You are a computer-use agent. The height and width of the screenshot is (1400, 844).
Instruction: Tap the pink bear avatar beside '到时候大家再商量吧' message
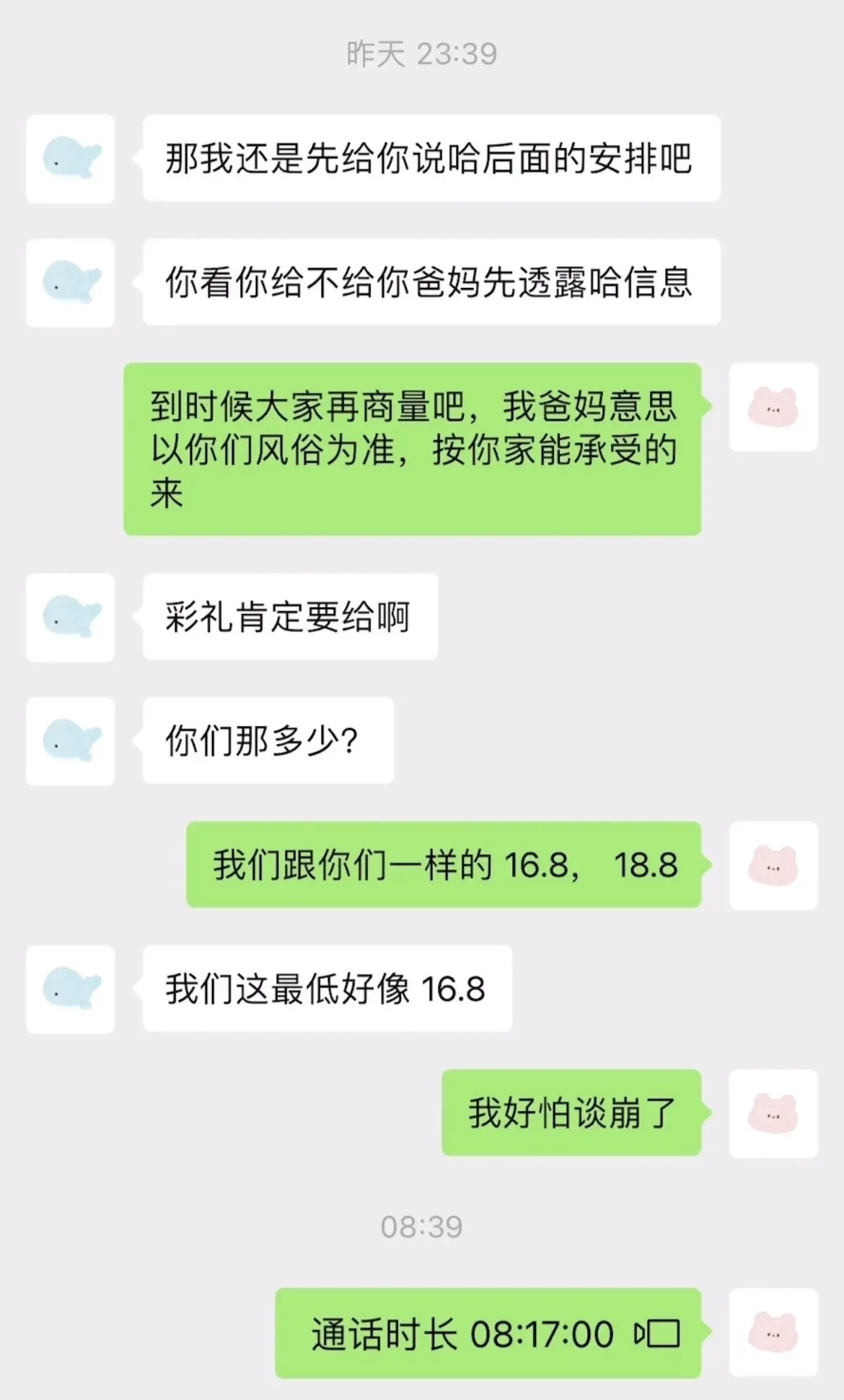773,408
